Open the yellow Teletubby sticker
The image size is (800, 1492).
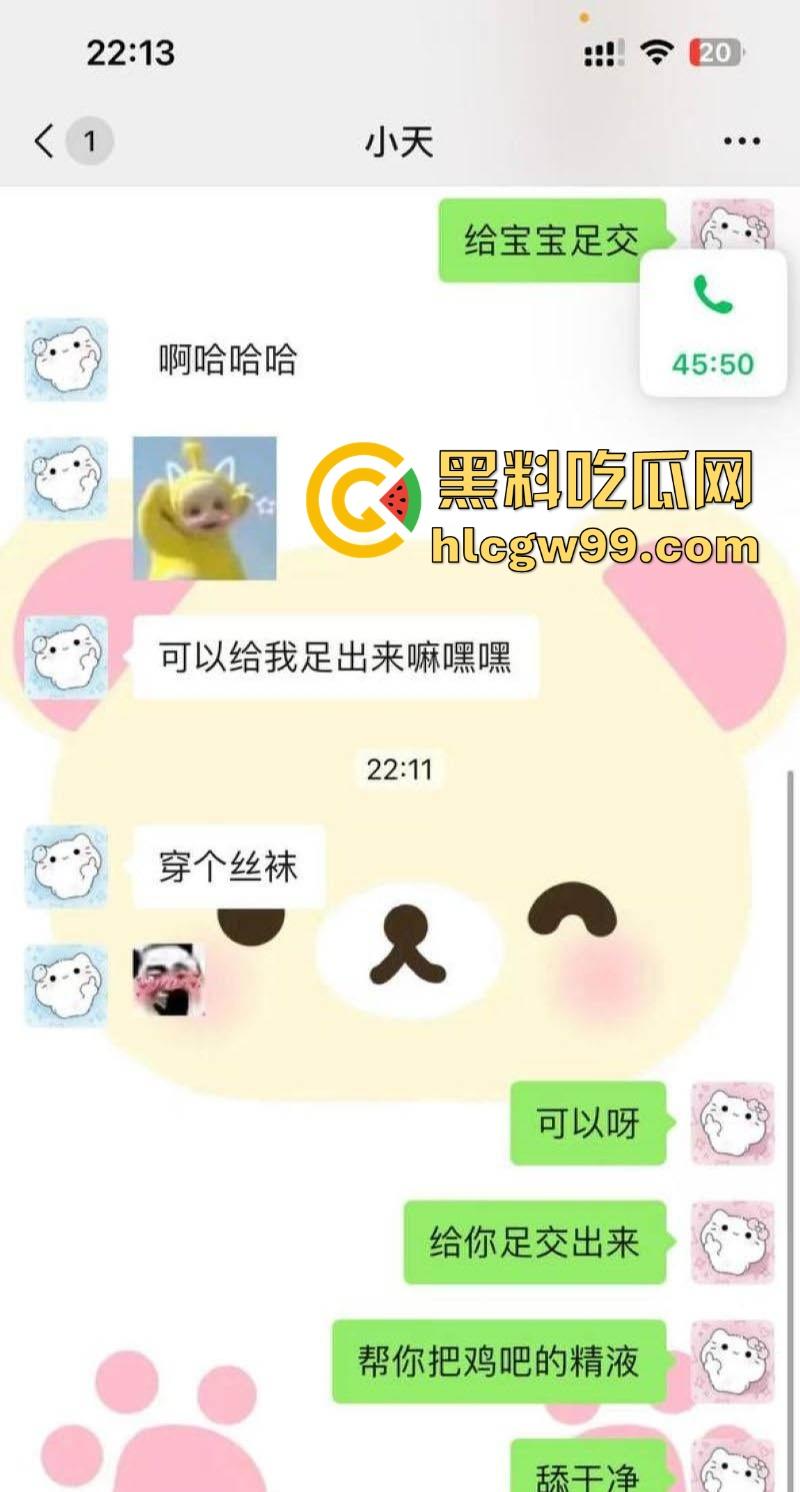205,510
